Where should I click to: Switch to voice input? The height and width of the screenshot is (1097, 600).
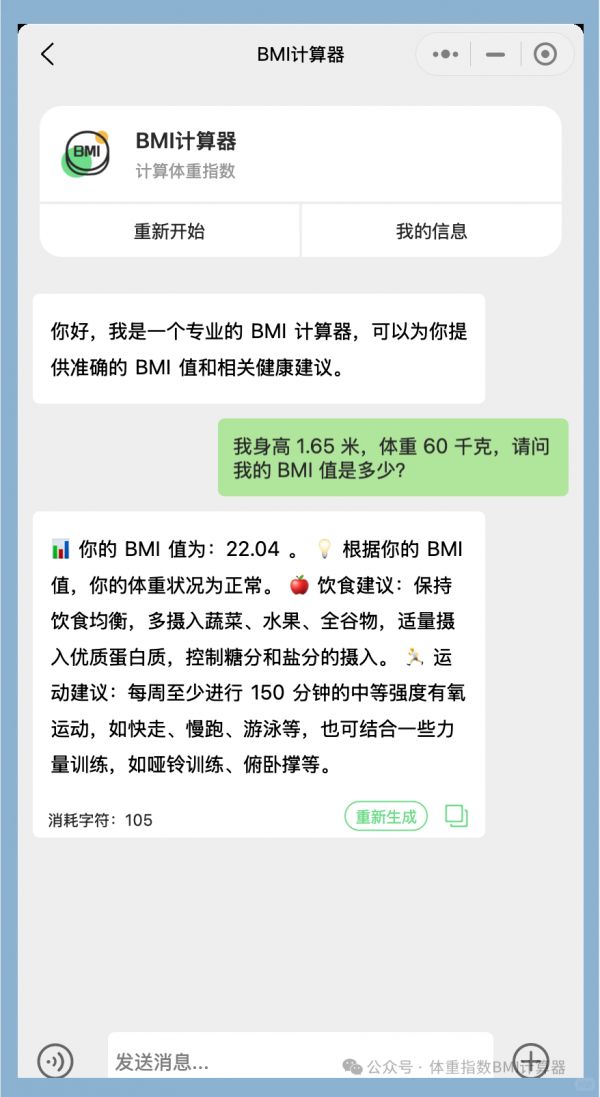pyautogui.click(x=55, y=1061)
